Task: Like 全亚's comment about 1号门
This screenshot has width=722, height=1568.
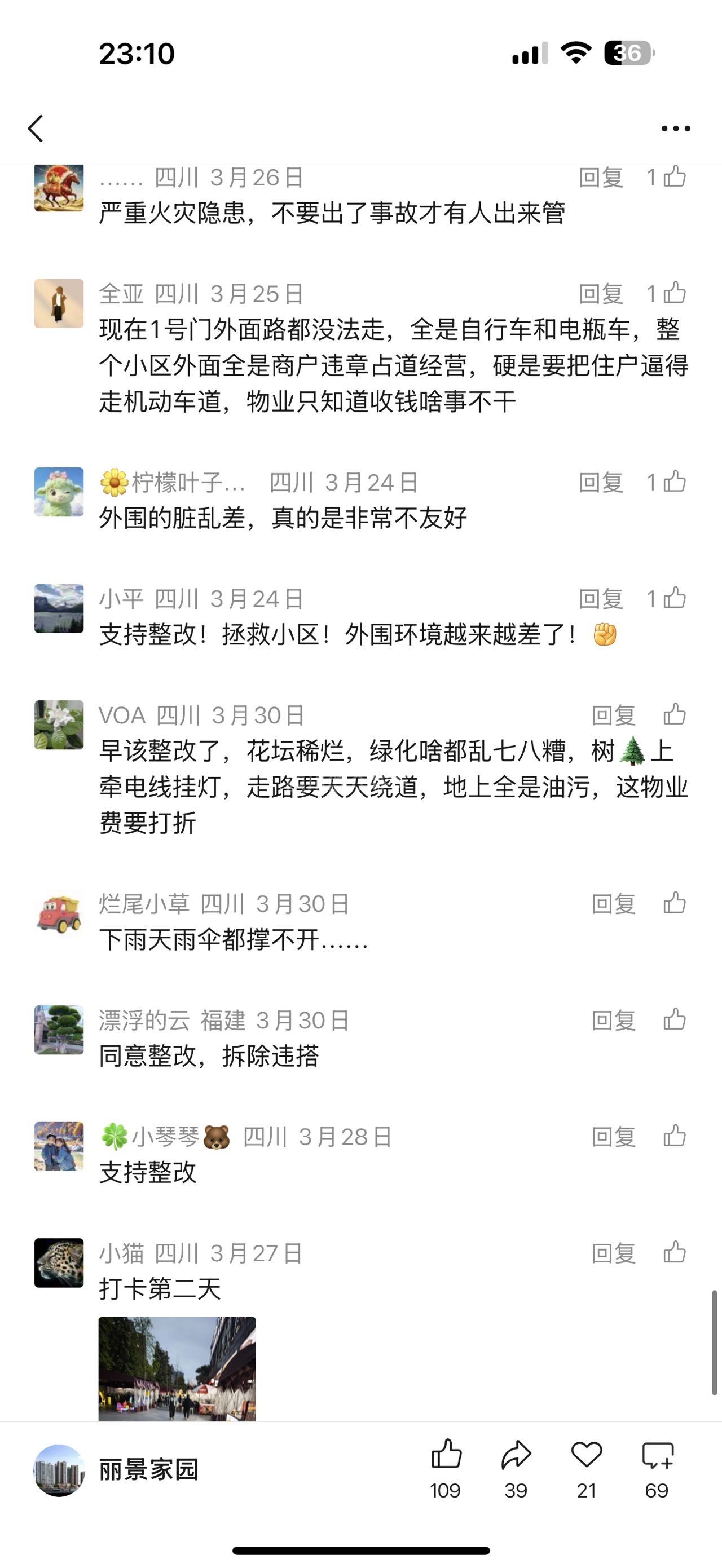Action: point(674,293)
